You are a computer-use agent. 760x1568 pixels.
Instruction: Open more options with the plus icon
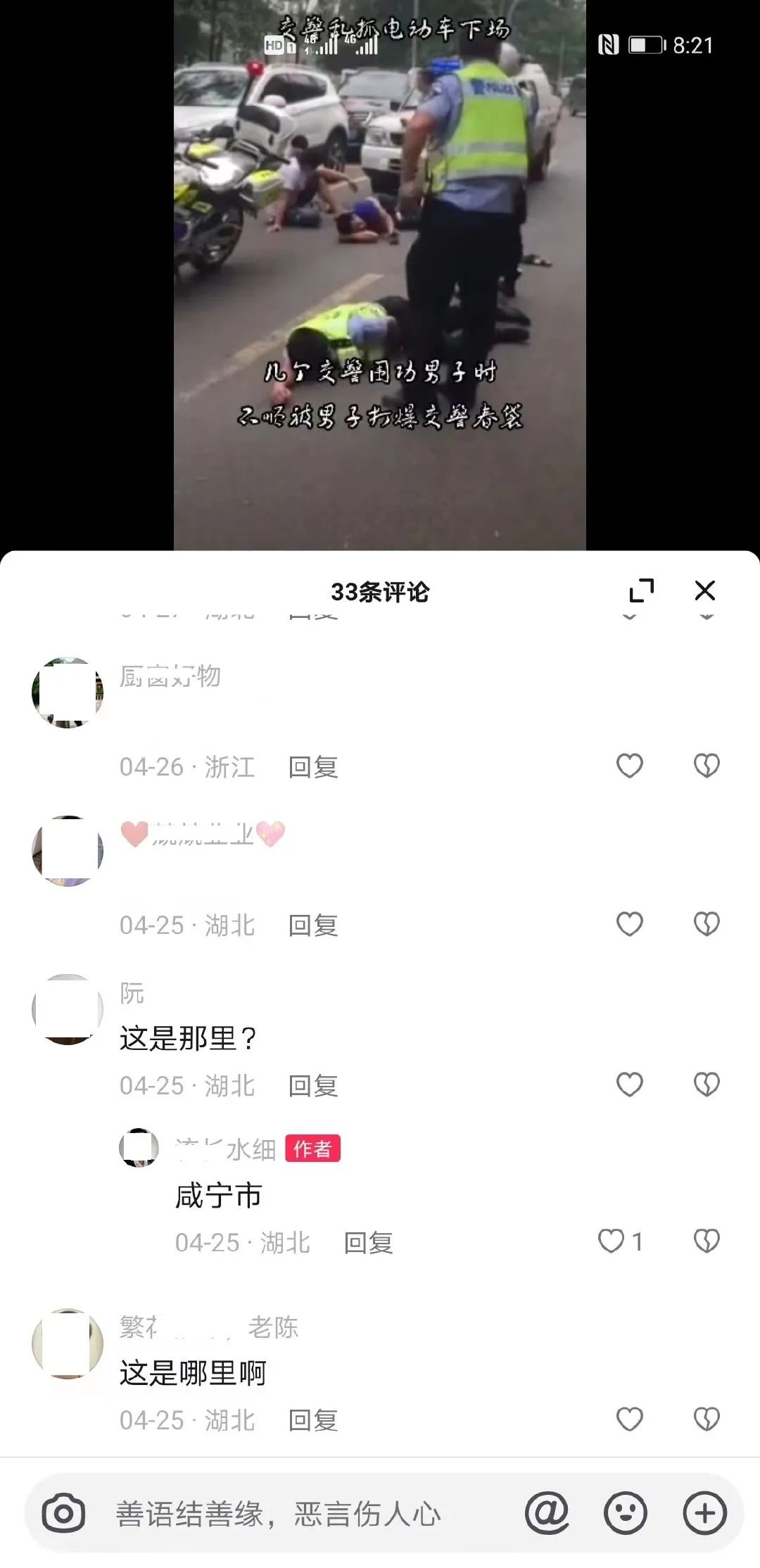tap(704, 1513)
